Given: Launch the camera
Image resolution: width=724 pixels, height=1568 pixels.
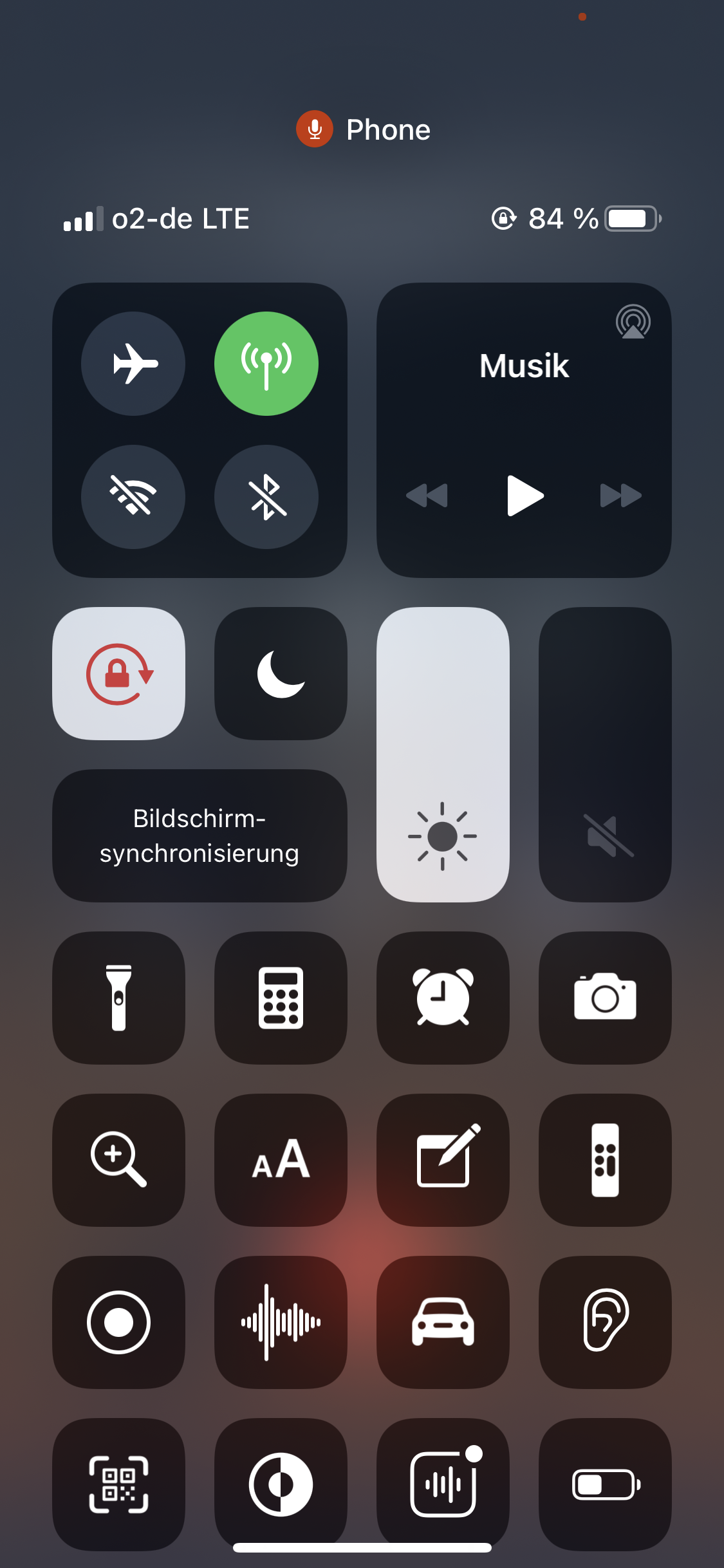Looking at the screenshot, I should [605, 998].
